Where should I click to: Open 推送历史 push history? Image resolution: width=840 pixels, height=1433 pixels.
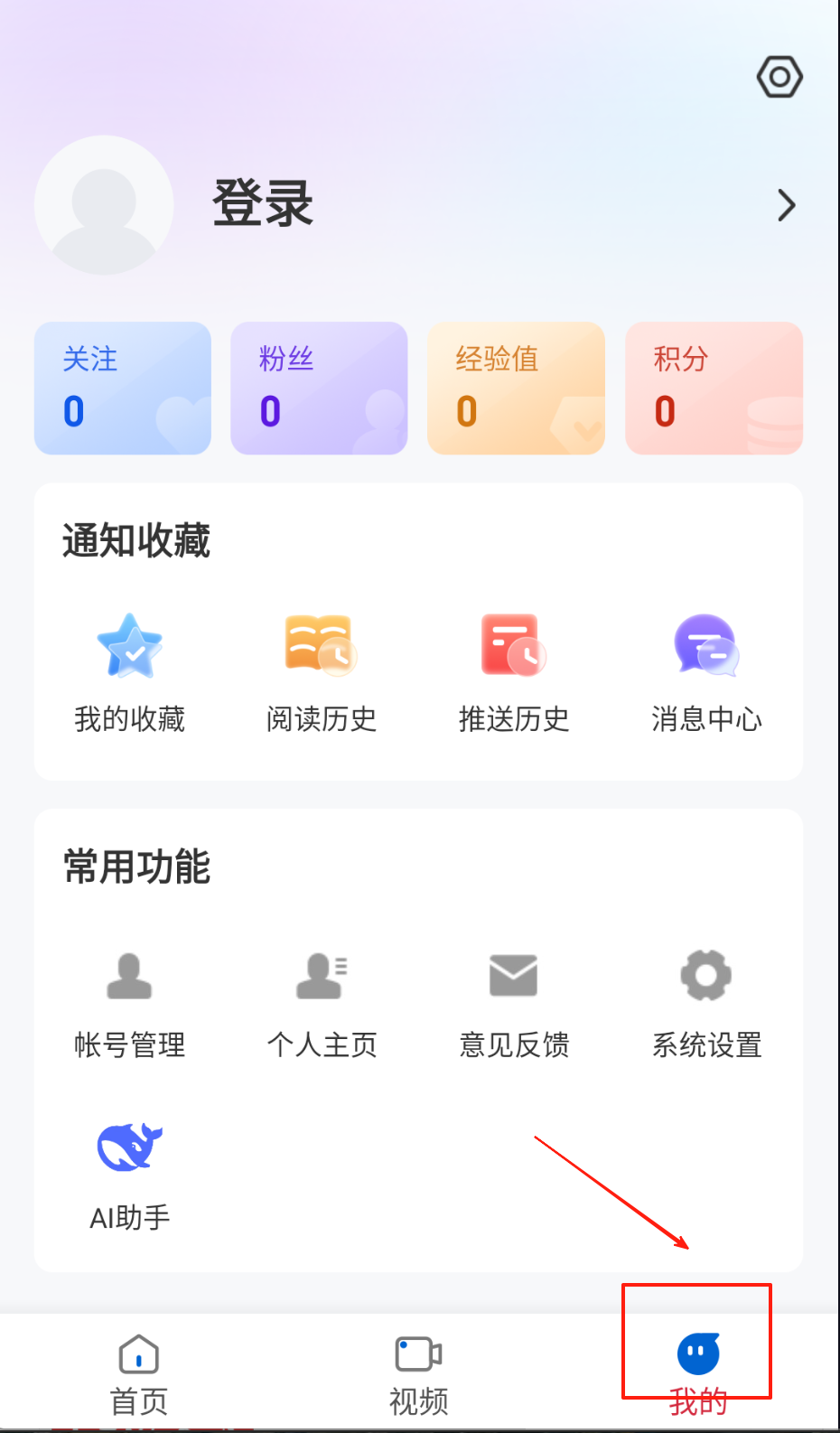pos(514,671)
